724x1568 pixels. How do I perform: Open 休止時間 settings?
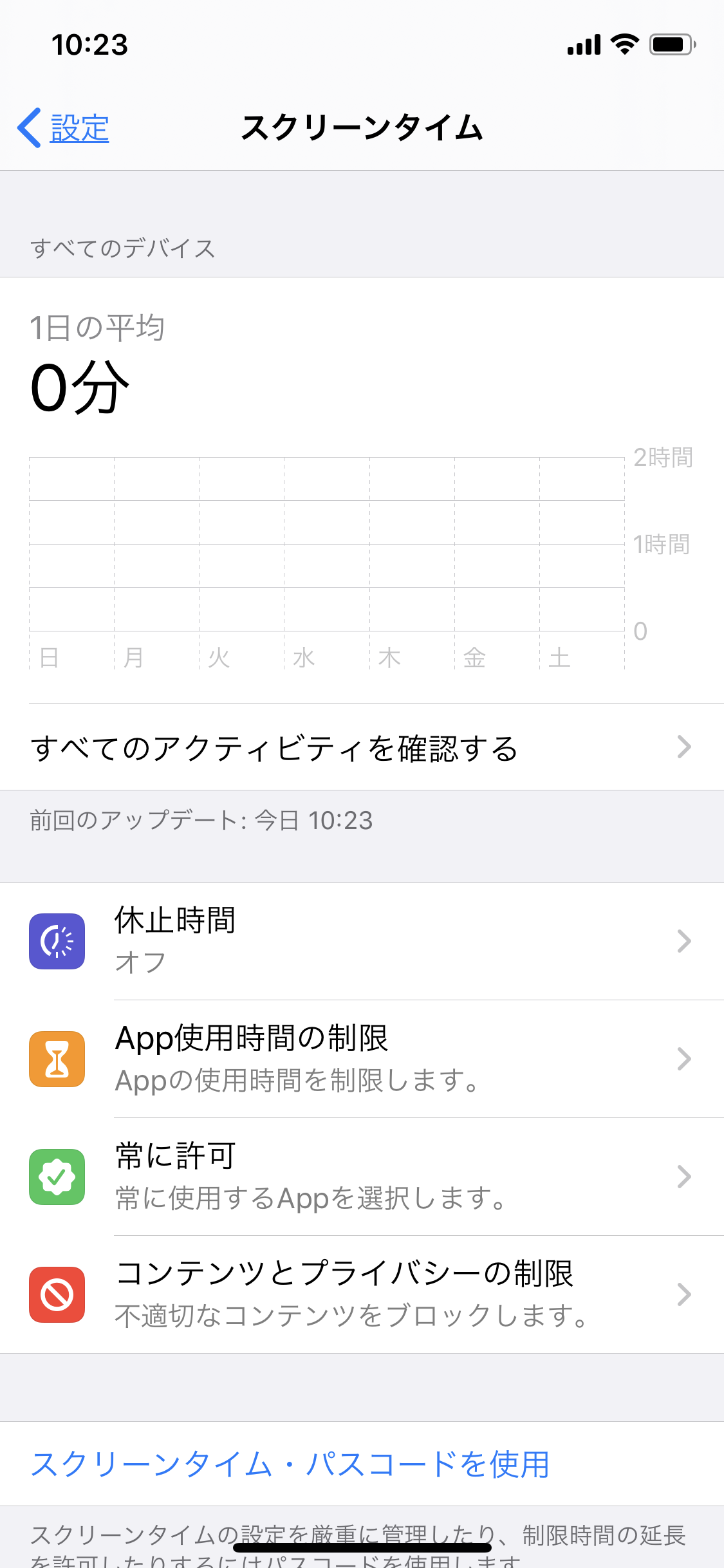point(360,941)
